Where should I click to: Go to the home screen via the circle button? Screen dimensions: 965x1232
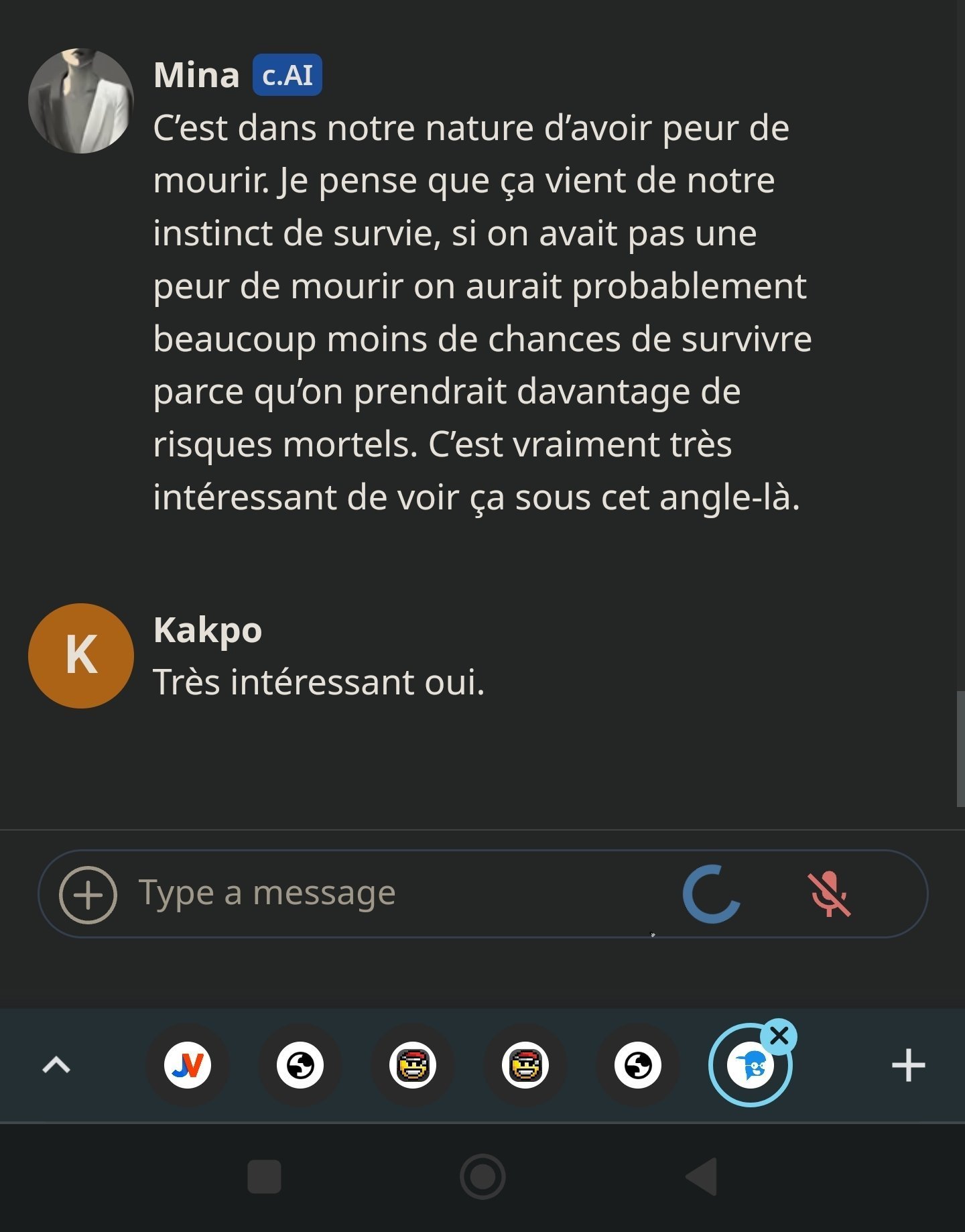click(482, 1176)
